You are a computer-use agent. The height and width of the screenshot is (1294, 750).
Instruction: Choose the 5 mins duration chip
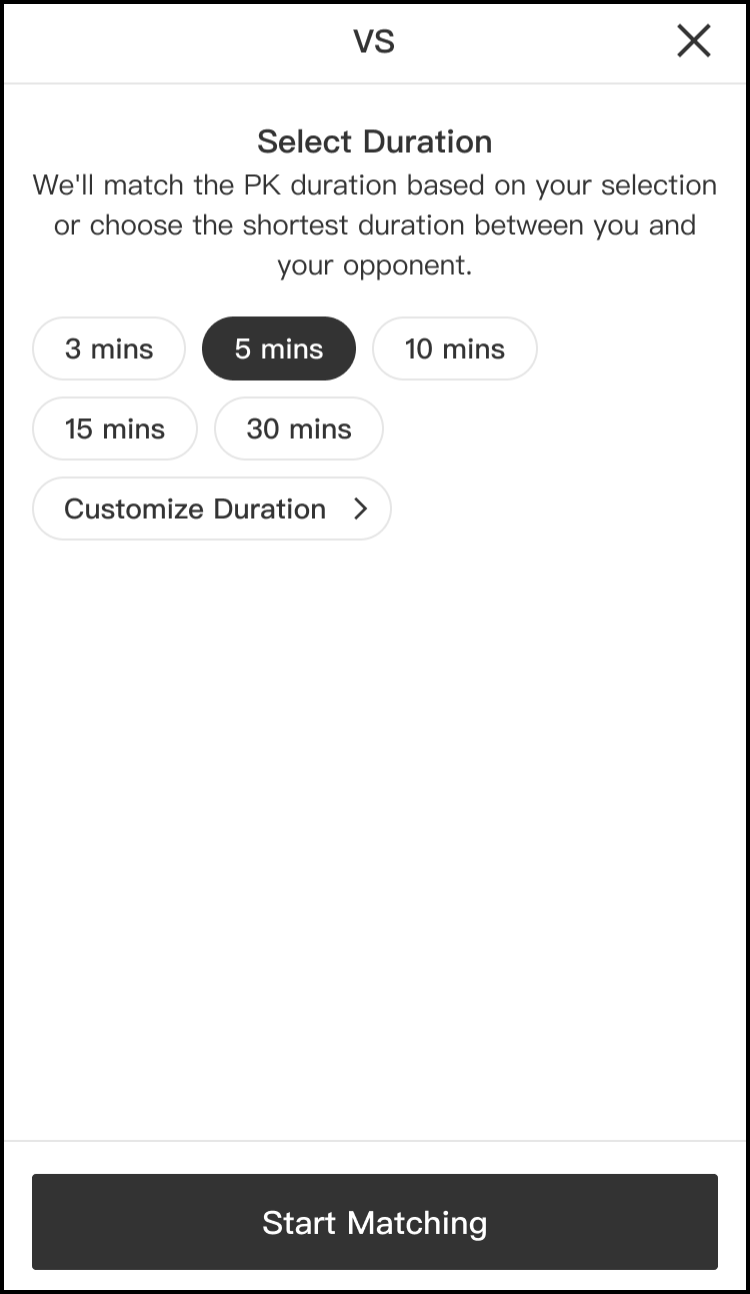(279, 349)
